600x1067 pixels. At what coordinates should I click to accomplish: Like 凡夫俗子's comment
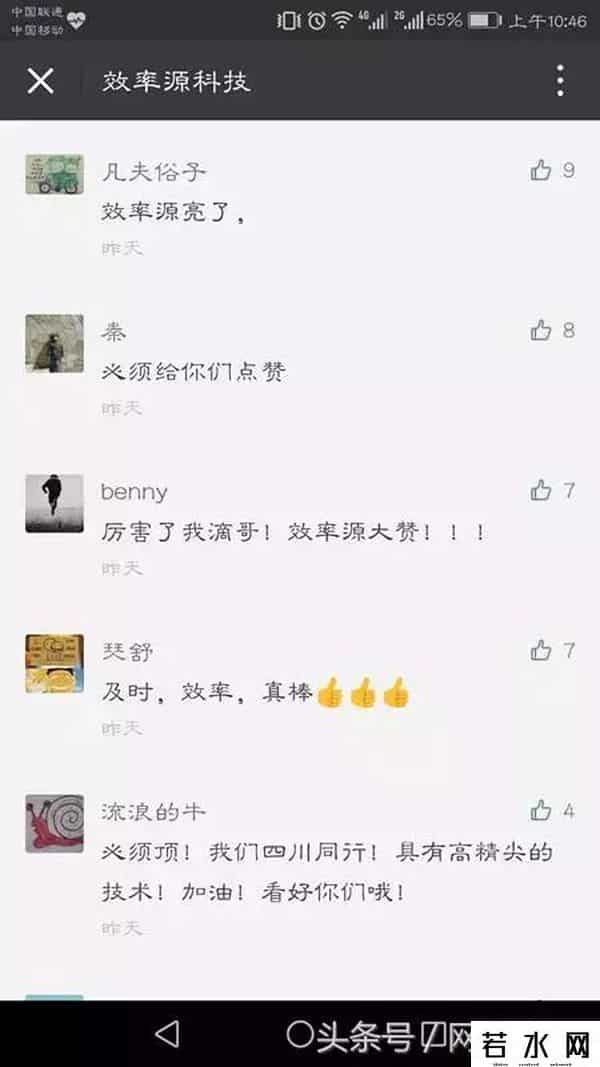point(541,170)
